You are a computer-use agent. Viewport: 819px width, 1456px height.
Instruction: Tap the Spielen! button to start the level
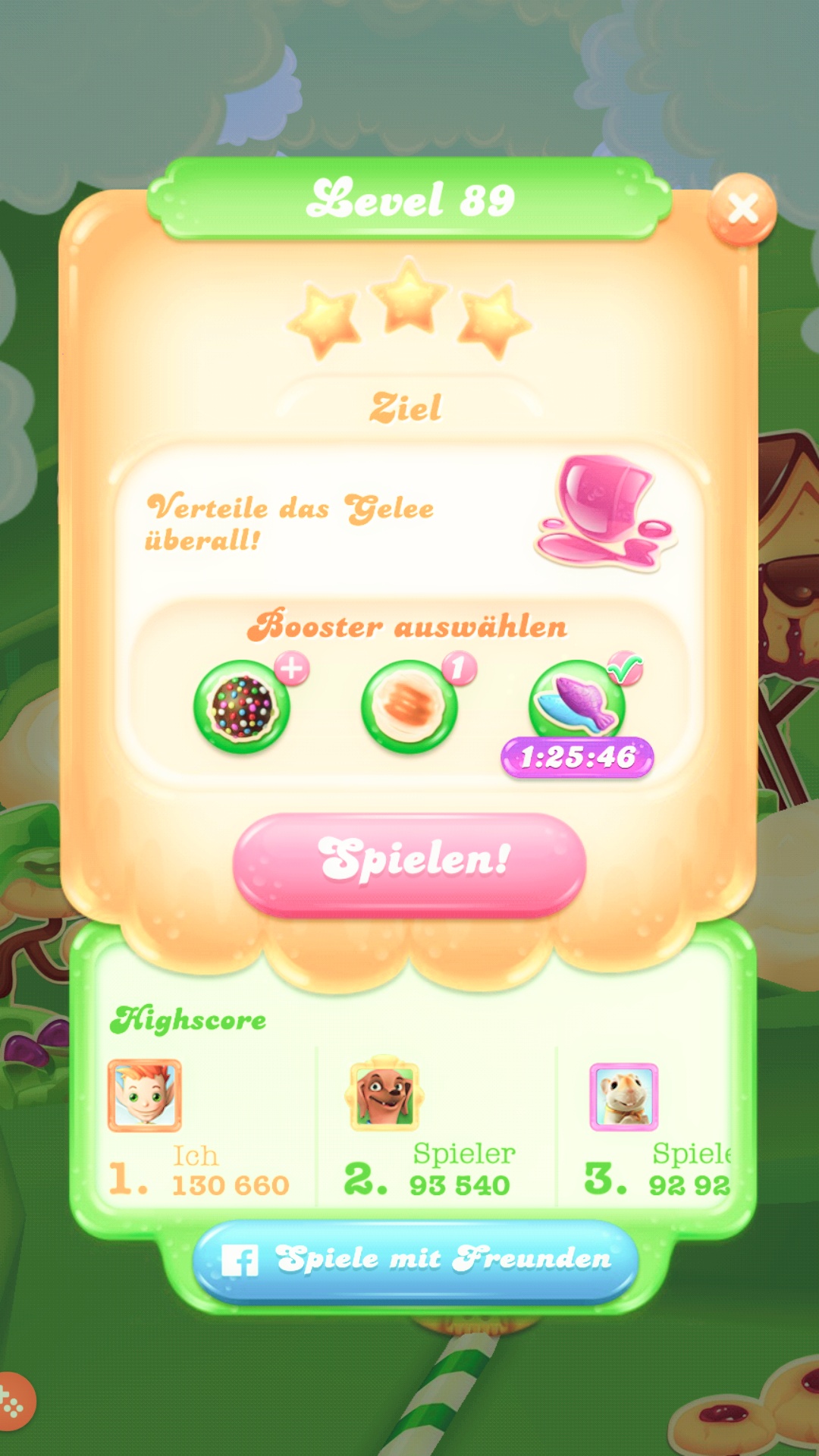coord(409,862)
